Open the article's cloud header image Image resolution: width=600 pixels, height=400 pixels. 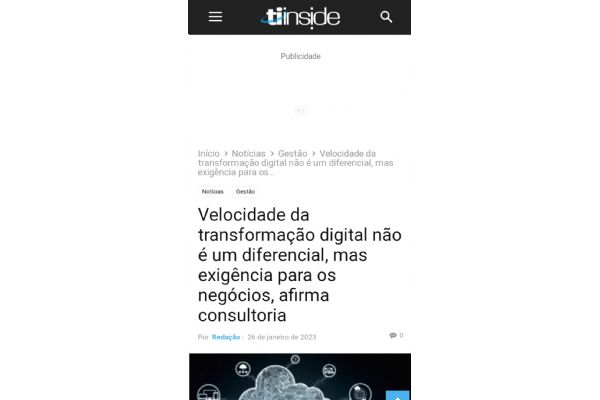pyautogui.click(x=290, y=378)
